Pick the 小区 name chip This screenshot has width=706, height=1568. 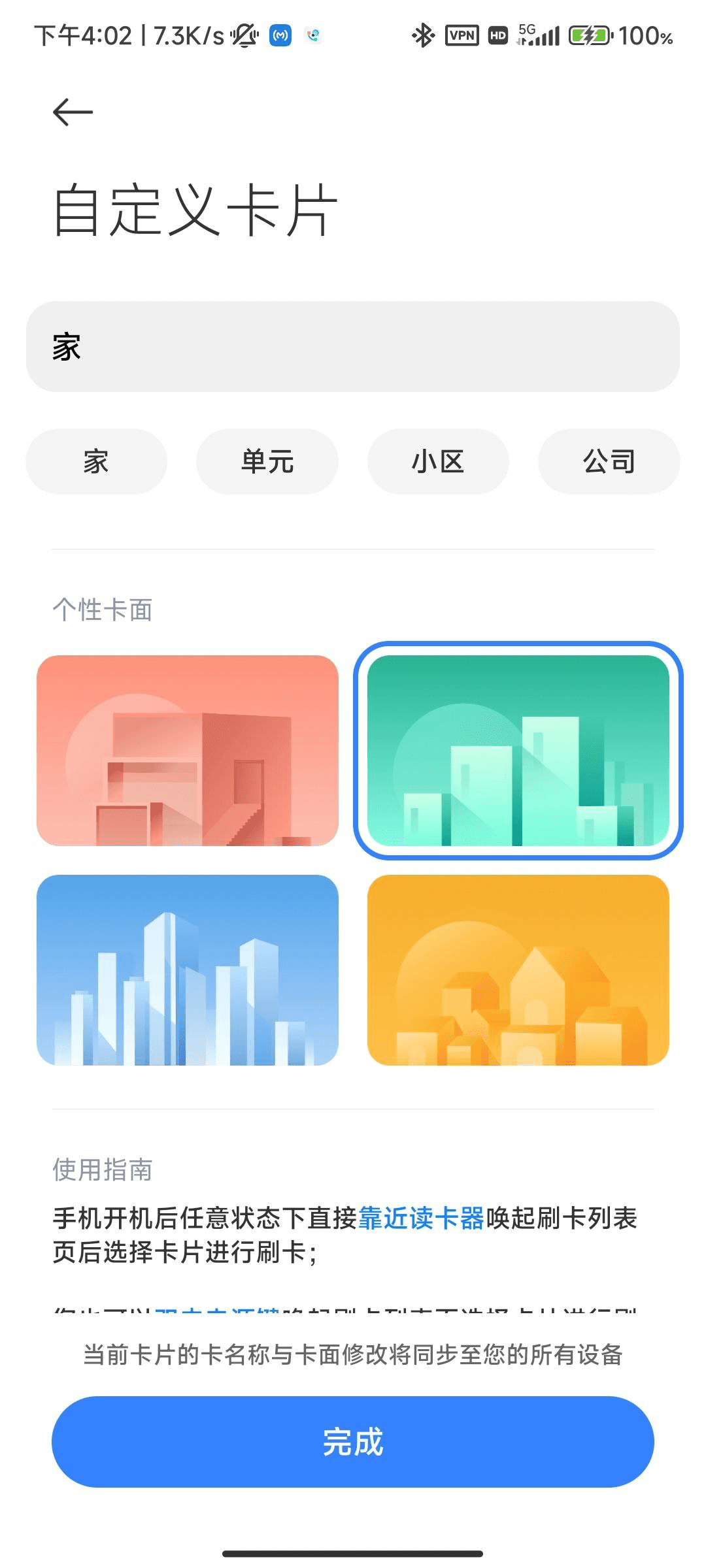coord(438,462)
